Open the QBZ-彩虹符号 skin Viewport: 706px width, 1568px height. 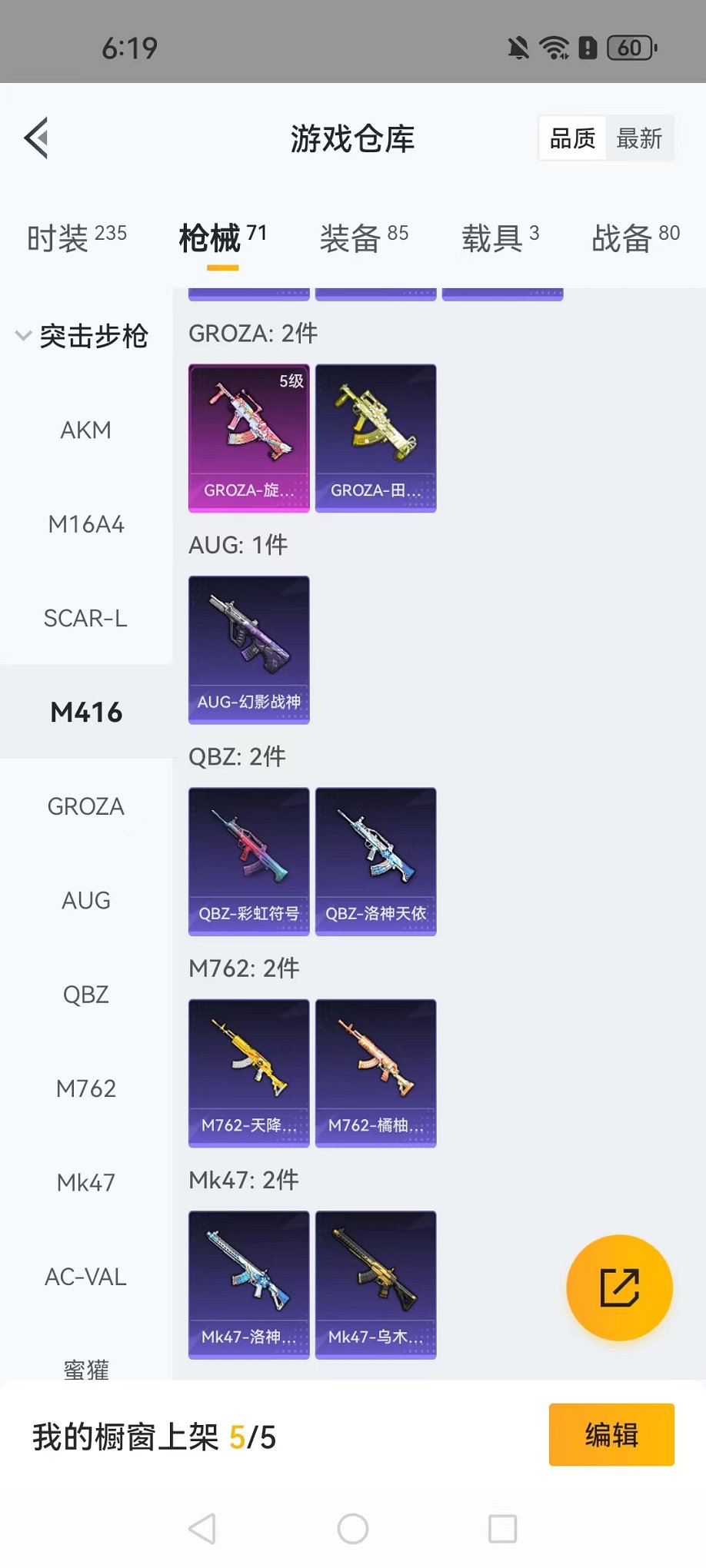(249, 861)
